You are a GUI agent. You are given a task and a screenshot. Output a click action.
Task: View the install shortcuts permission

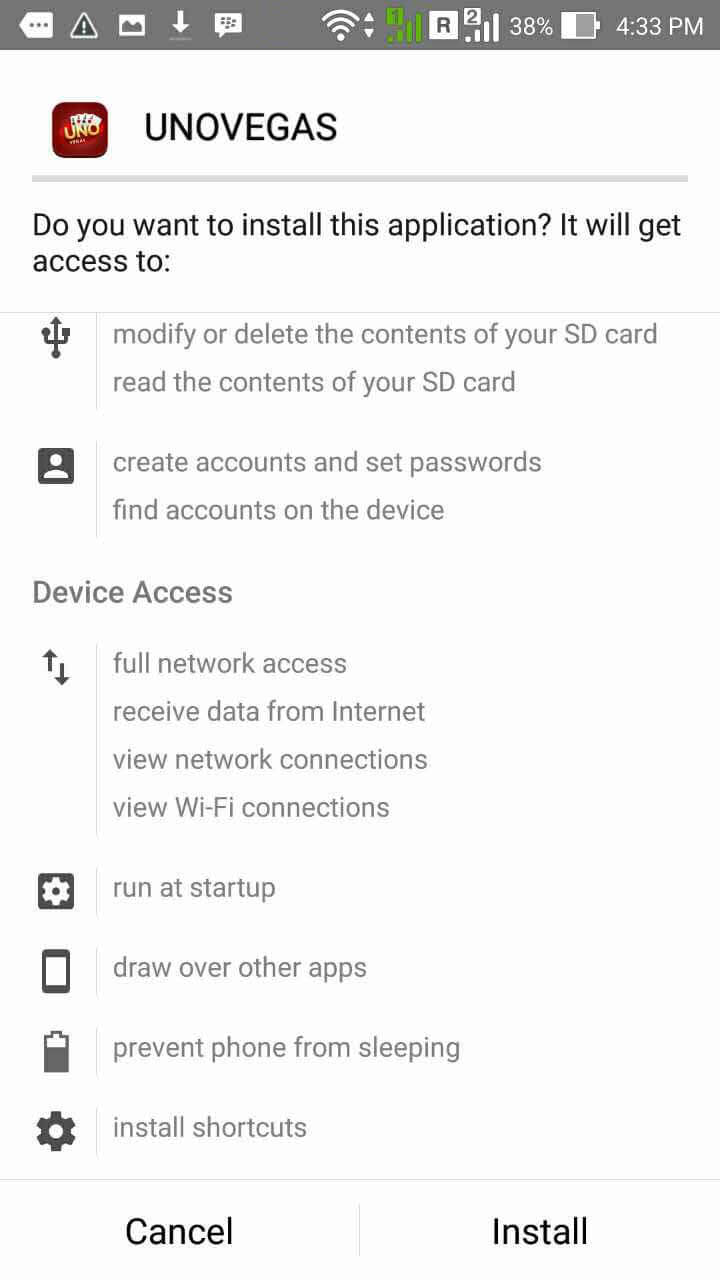[x=210, y=1128]
